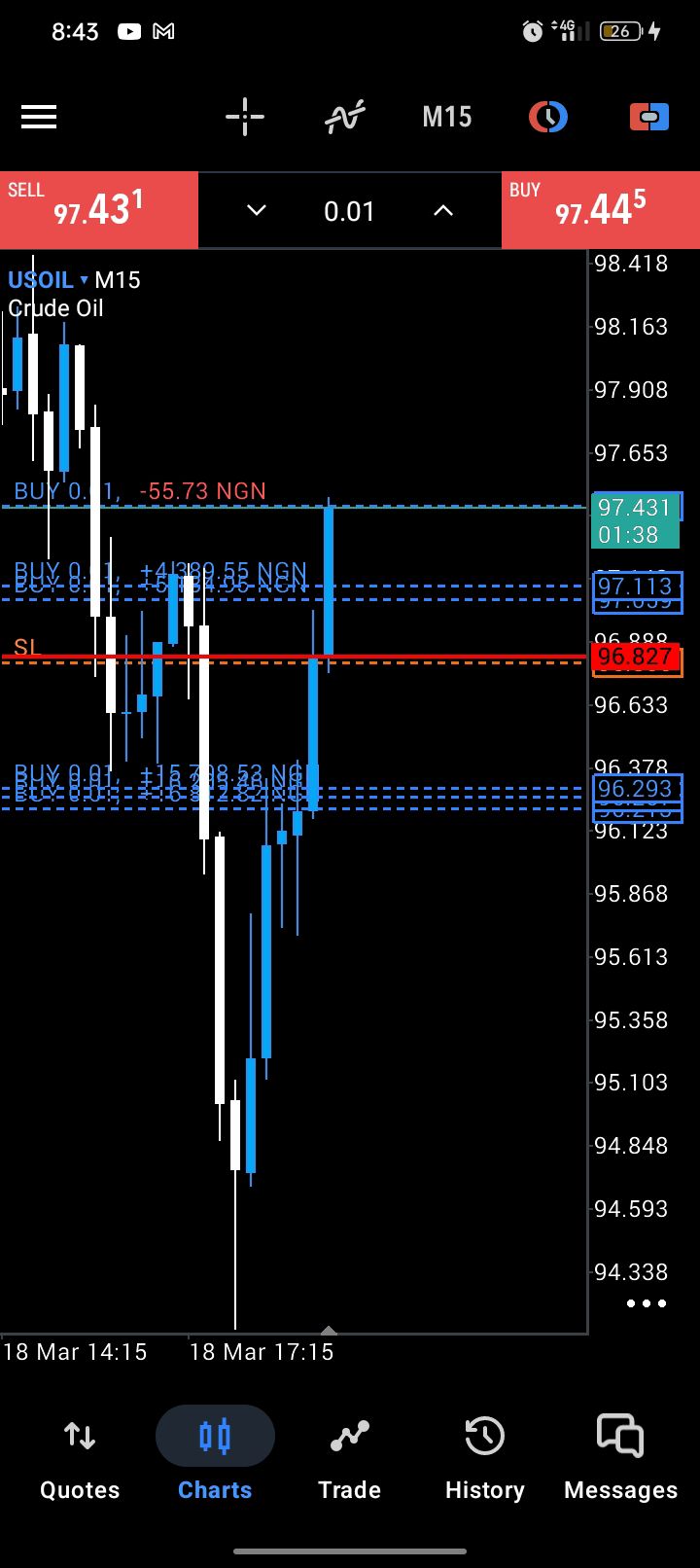Viewport: 700px width, 1568px height.
Task: Sell at 97.431
Action: [x=98, y=209]
